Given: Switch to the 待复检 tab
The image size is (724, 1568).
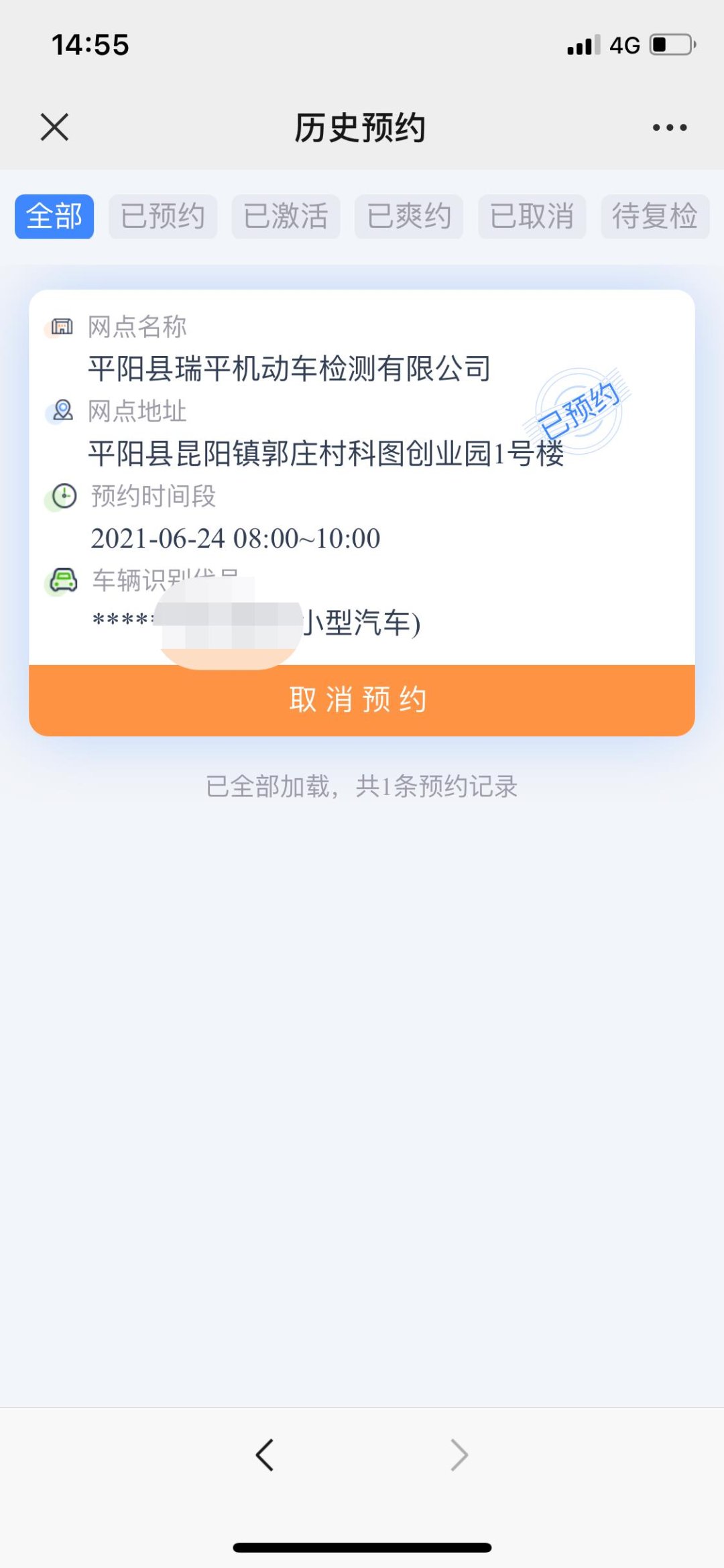Looking at the screenshot, I should [x=654, y=217].
